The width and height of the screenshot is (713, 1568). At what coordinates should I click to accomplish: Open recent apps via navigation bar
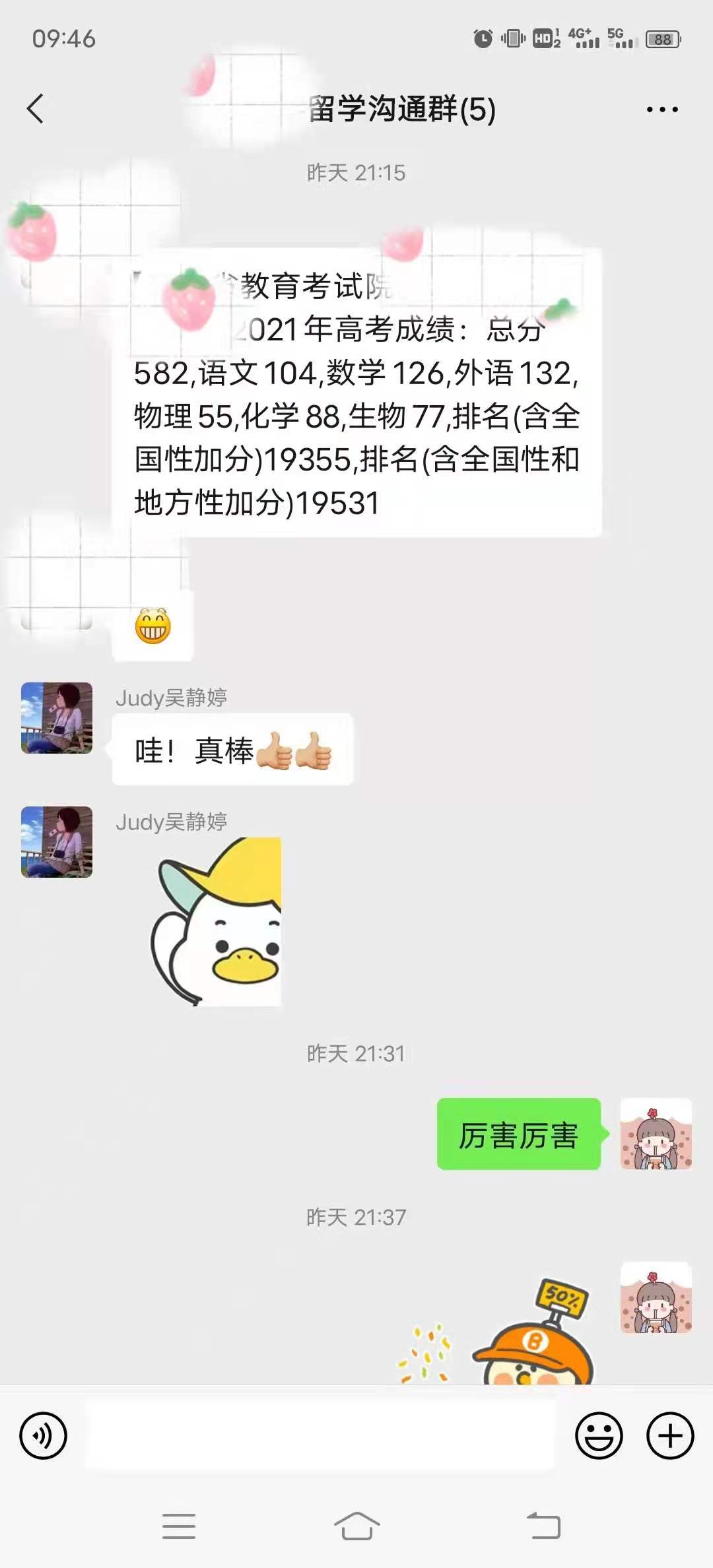(179, 1526)
